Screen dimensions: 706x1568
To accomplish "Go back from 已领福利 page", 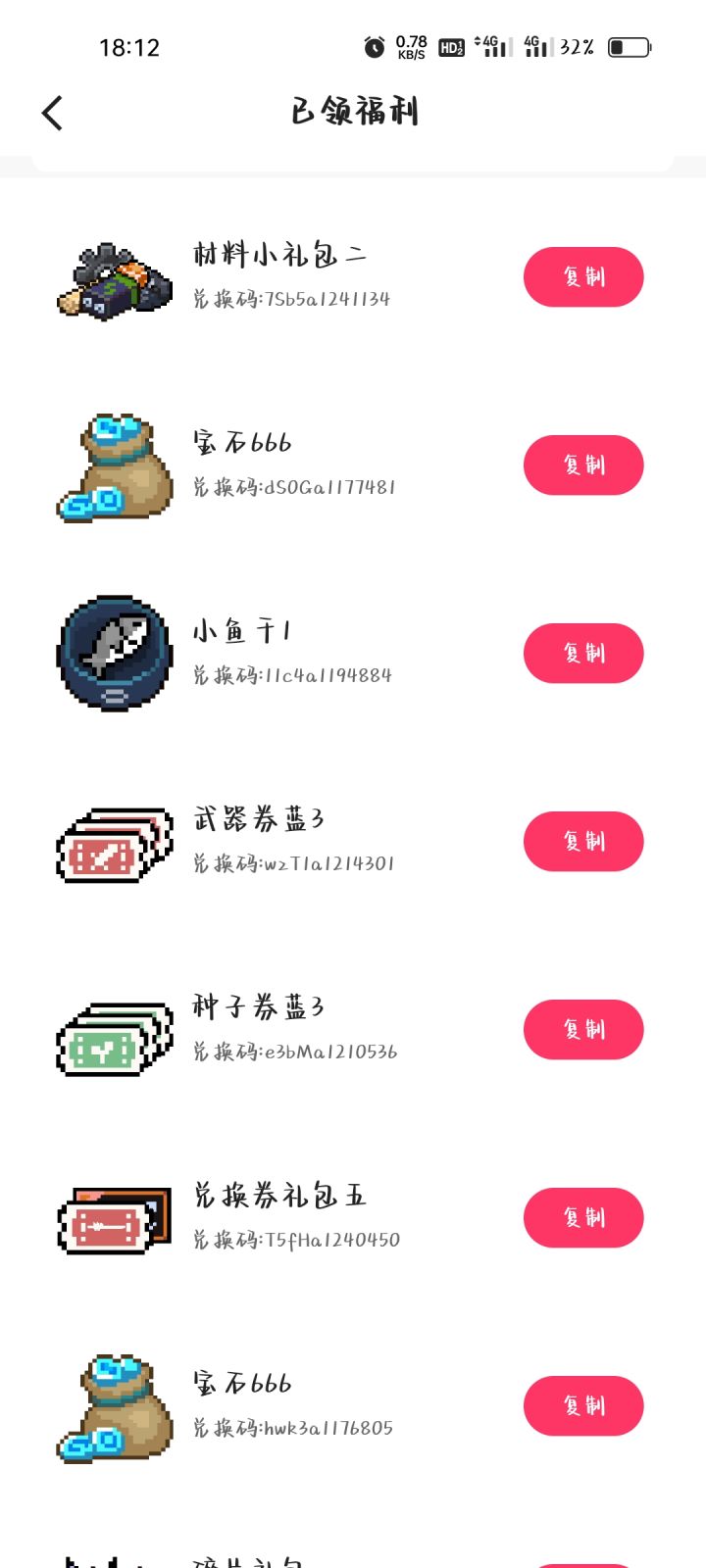I will point(53,113).
